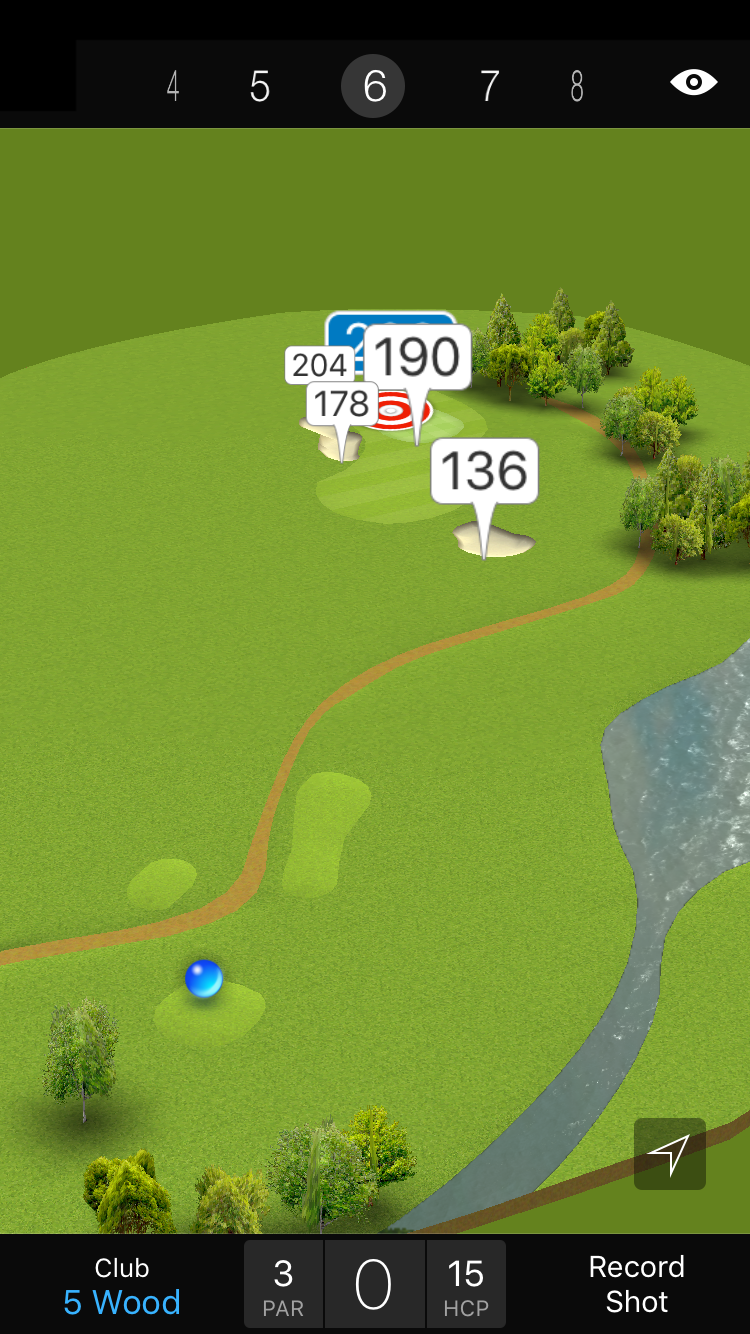The height and width of the screenshot is (1334, 750).
Task: Switch to hole 5
Action: 260,87
